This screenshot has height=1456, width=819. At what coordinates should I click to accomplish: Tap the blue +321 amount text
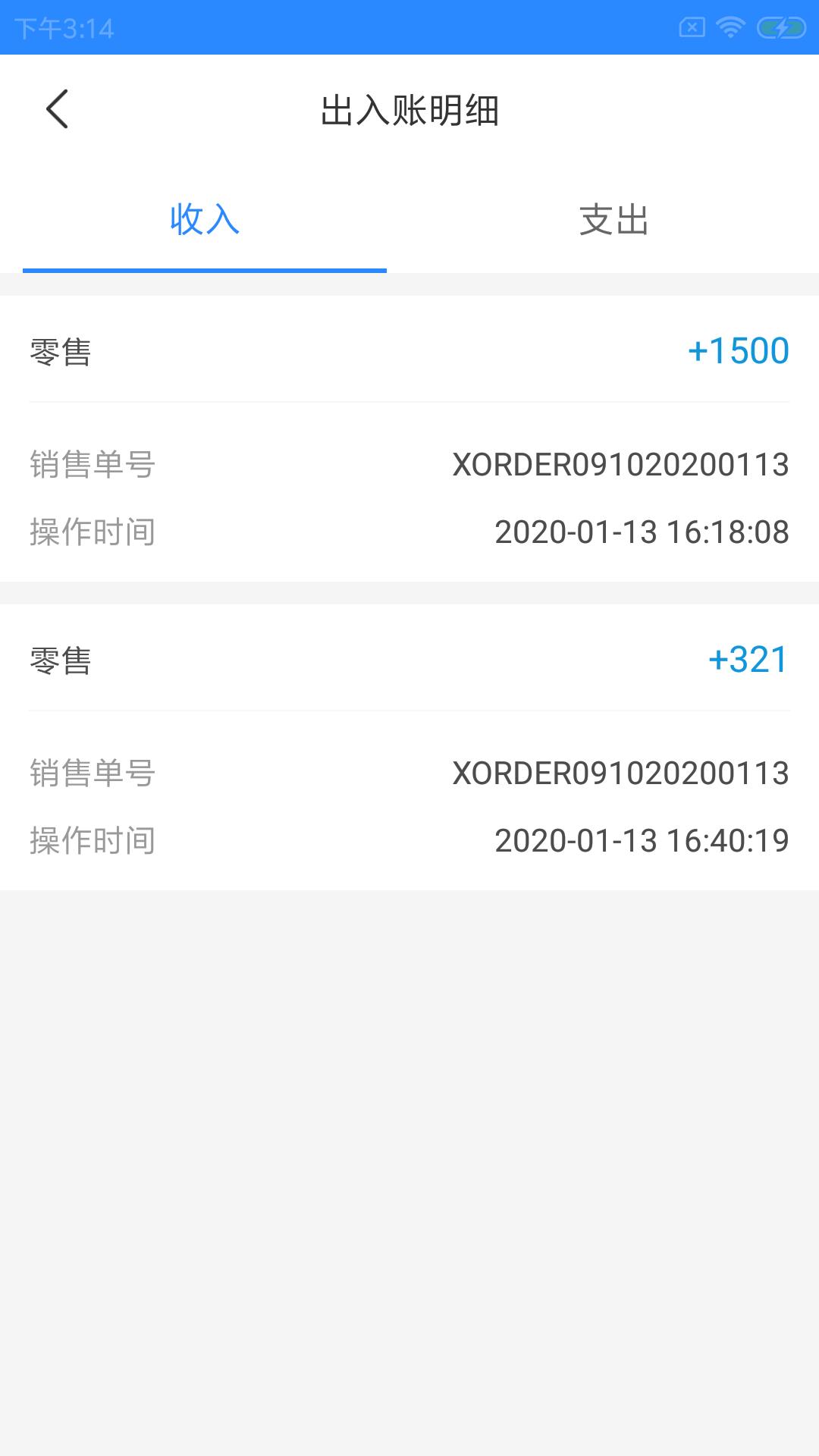(x=745, y=660)
